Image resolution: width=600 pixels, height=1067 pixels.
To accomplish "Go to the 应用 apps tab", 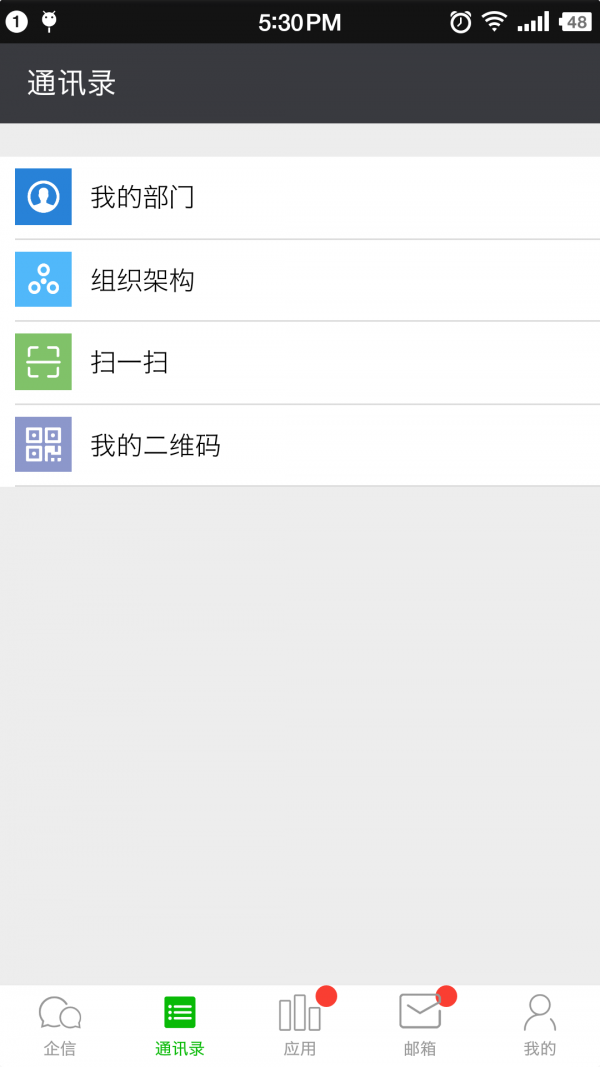I will (x=300, y=1026).
